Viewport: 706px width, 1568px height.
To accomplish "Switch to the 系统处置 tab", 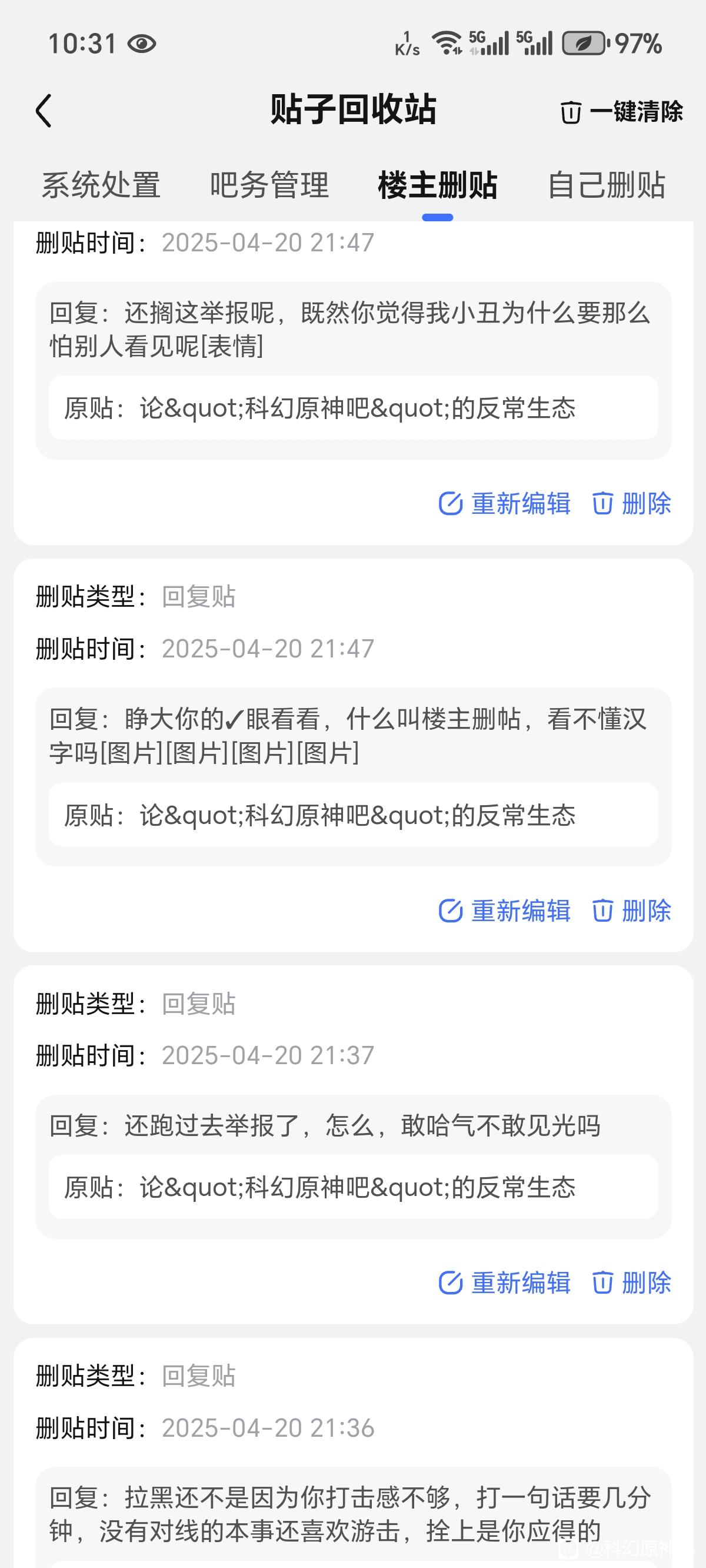I will [101, 185].
